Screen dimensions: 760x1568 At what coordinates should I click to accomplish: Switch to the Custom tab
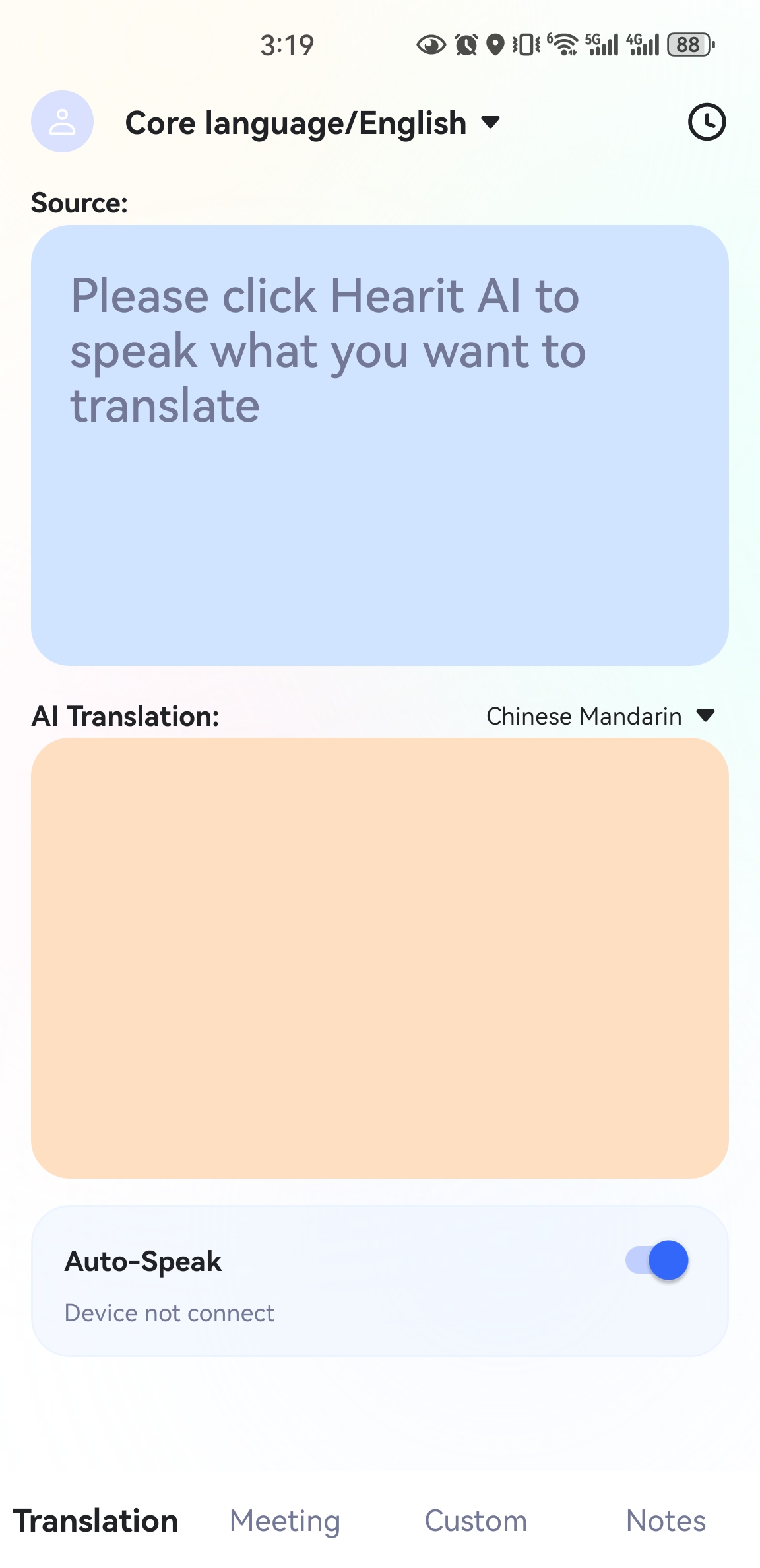476,1520
